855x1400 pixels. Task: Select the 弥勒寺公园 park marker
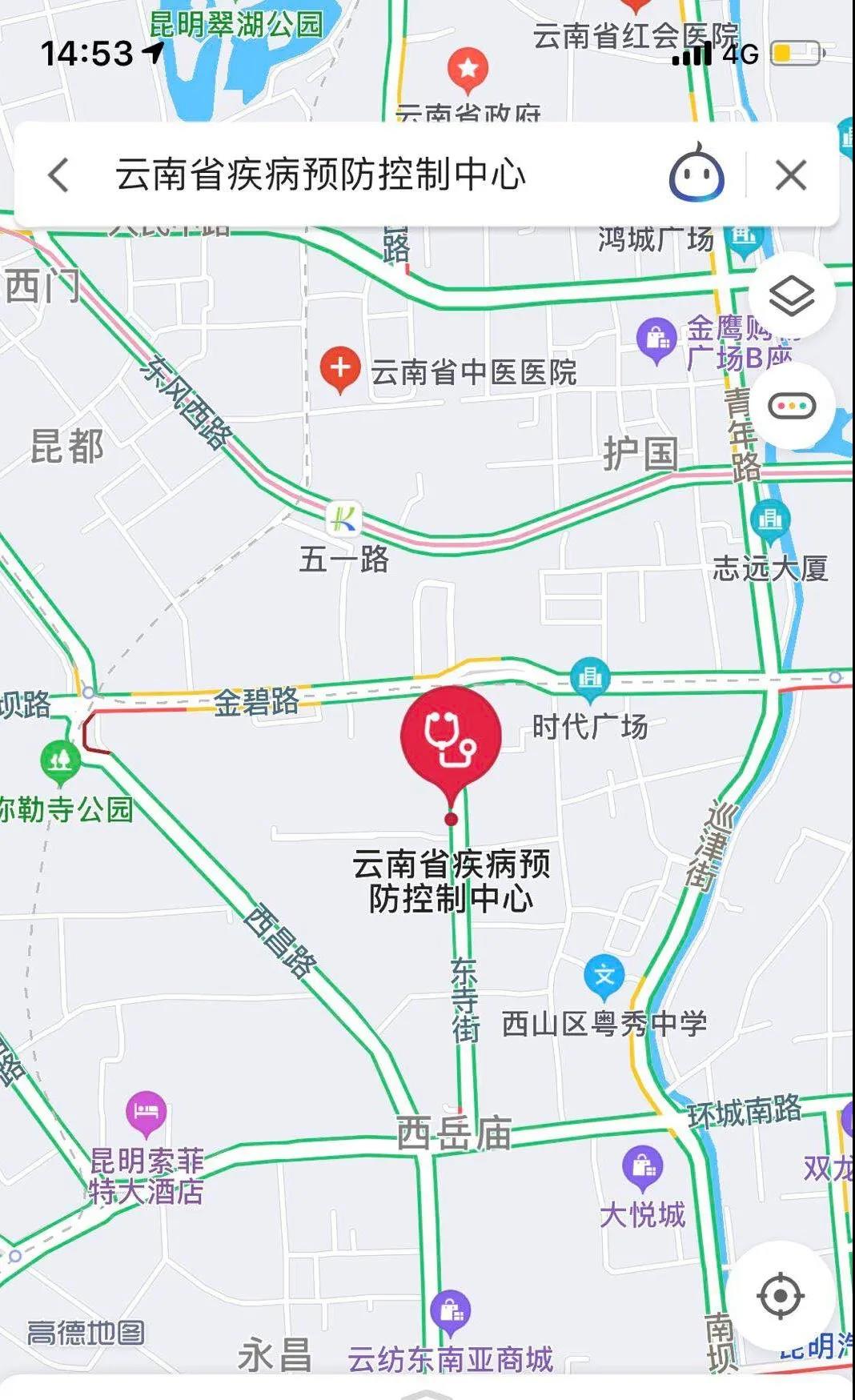[x=60, y=760]
